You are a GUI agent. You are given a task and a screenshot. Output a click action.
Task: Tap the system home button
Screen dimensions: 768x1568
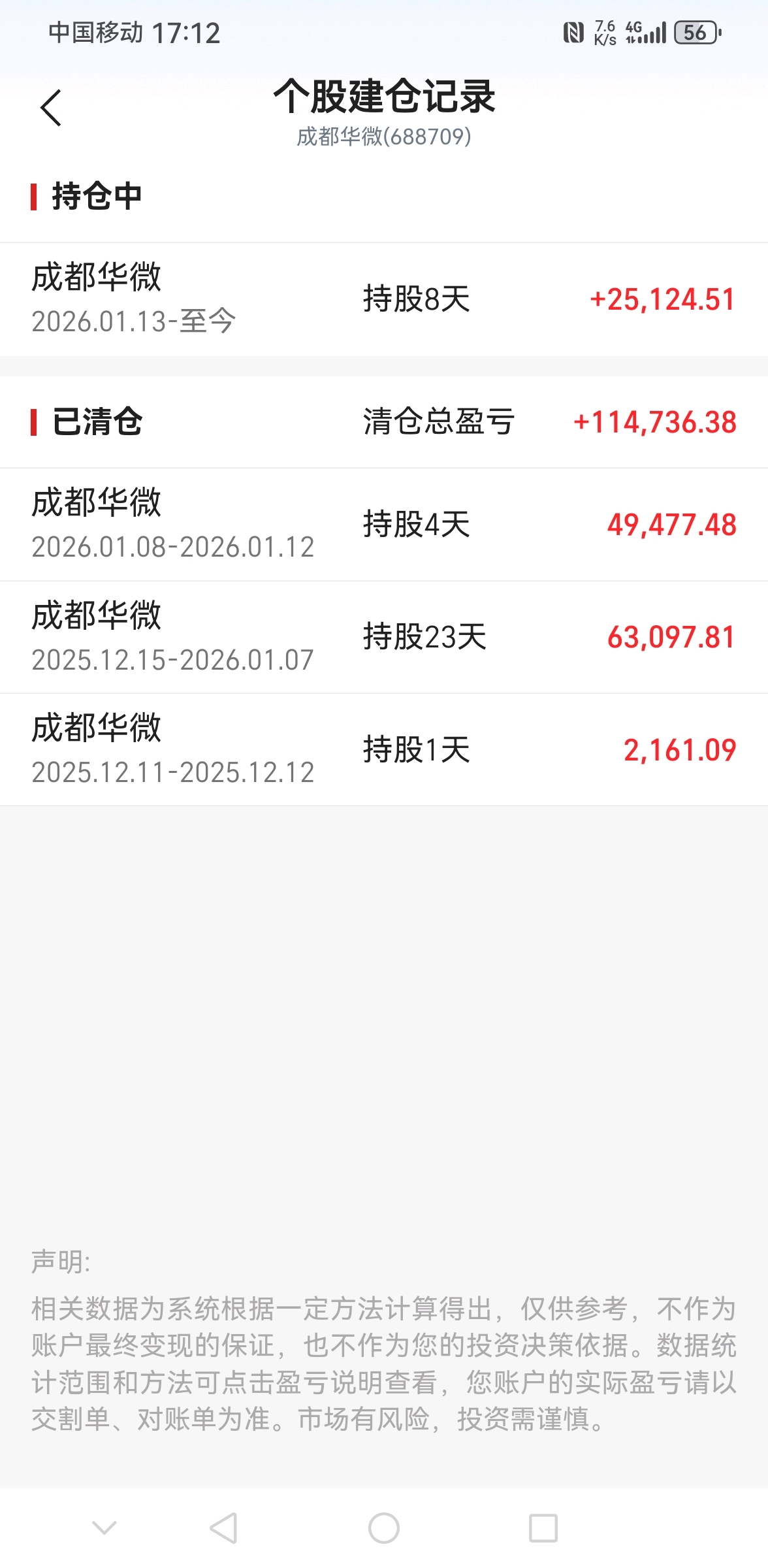click(383, 1528)
